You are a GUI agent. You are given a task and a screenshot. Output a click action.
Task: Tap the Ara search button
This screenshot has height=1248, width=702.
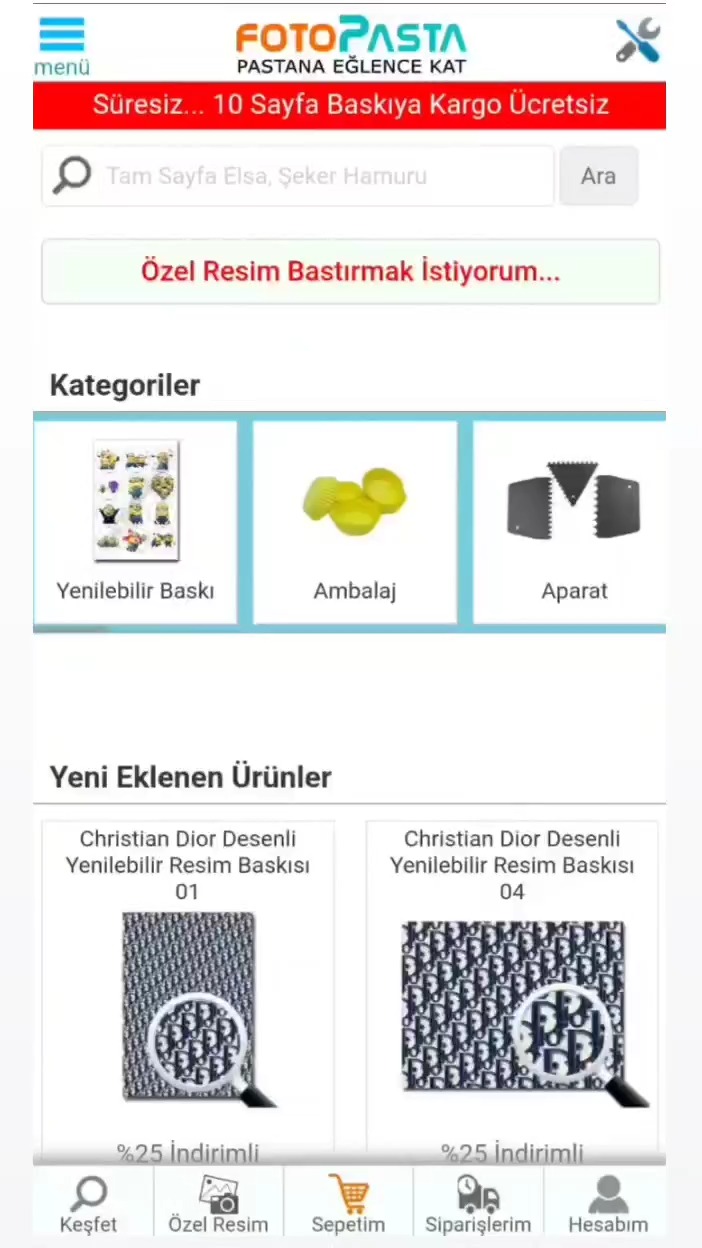[x=598, y=176]
